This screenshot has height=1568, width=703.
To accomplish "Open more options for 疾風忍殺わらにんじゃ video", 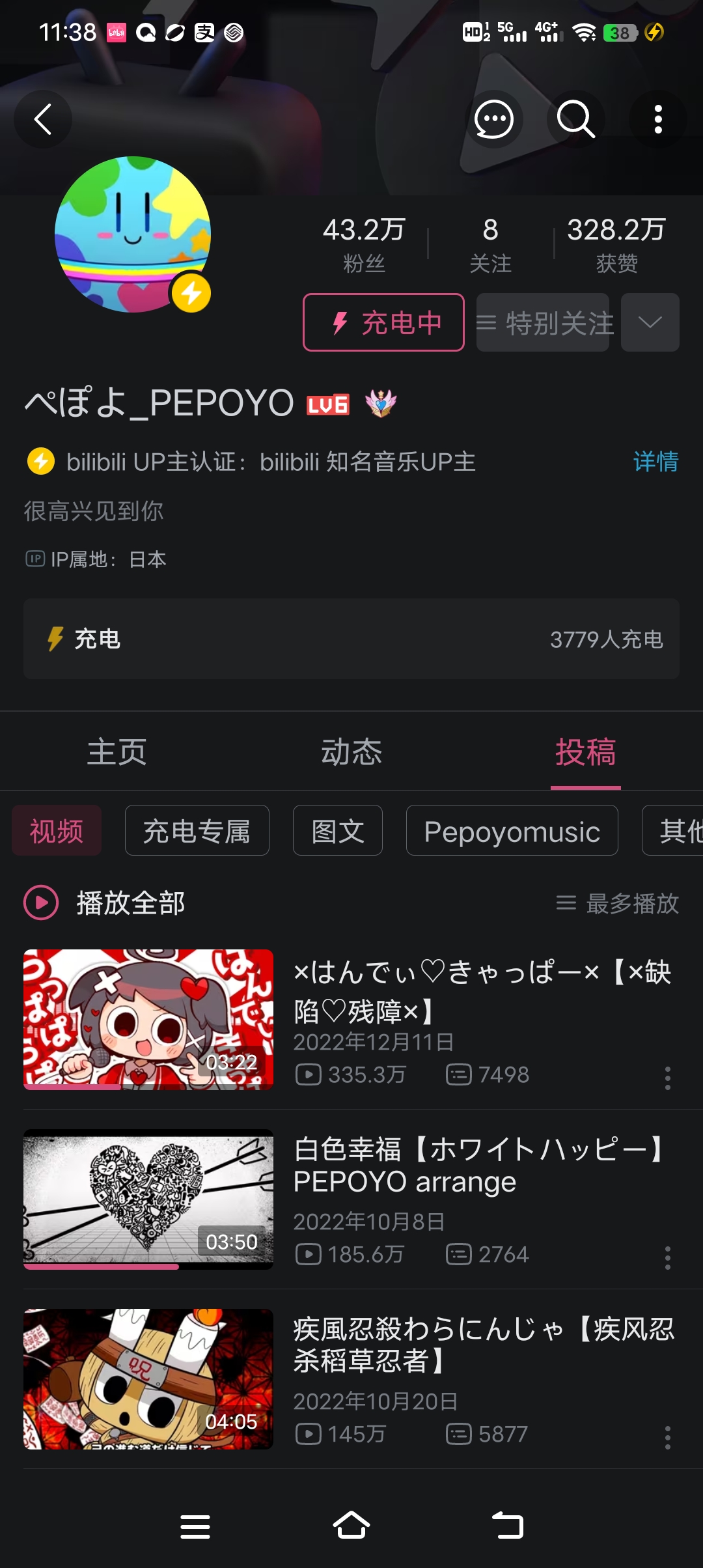I will [667, 1437].
